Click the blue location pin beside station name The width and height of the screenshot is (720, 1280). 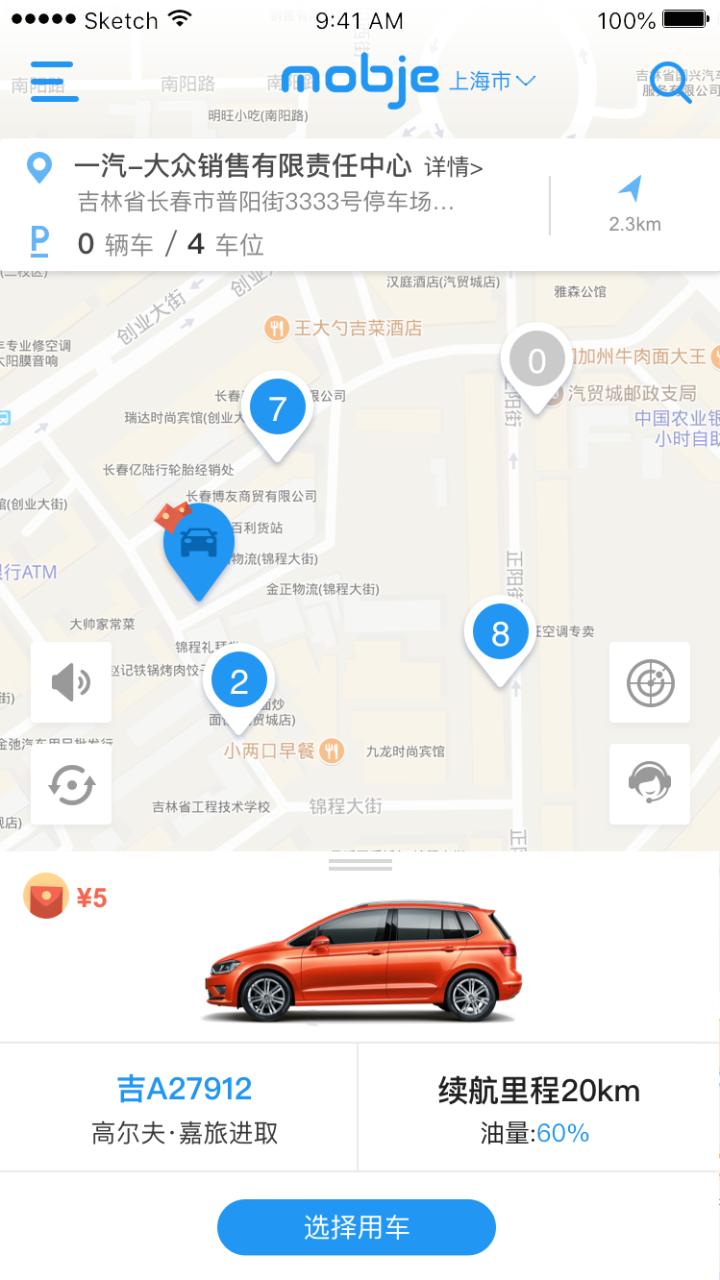point(39,168)
